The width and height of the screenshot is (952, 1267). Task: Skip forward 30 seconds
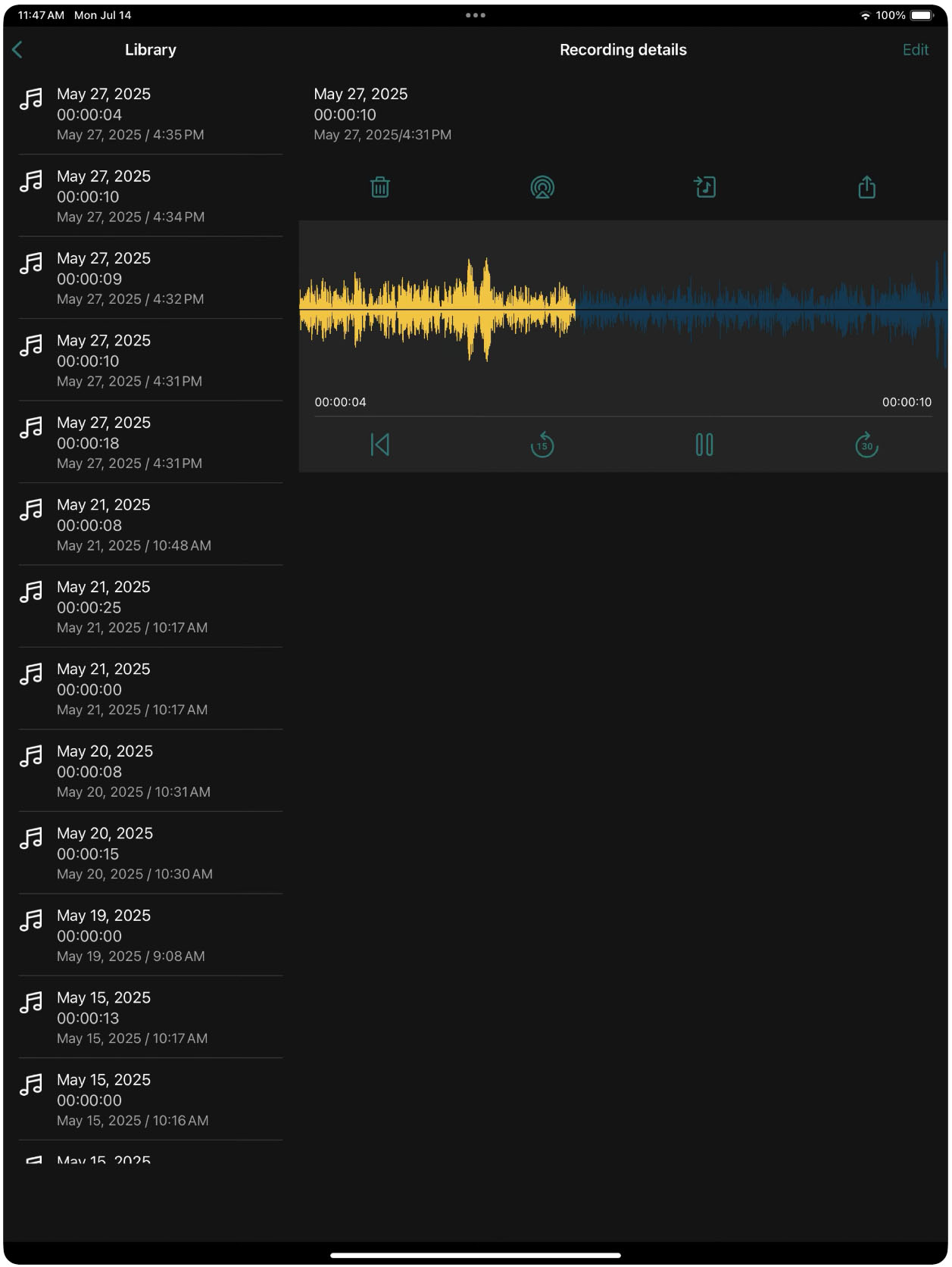point(866,445)
